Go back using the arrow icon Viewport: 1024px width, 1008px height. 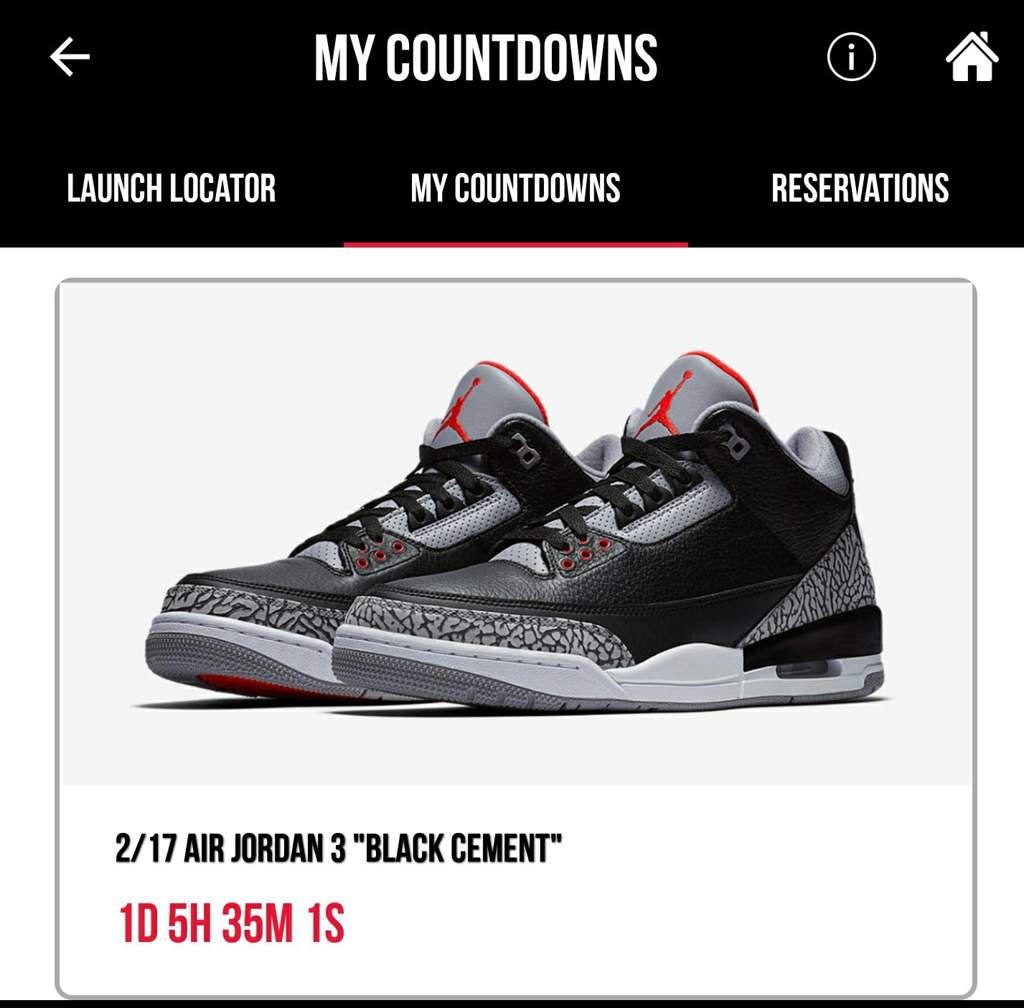pos(70,58)
